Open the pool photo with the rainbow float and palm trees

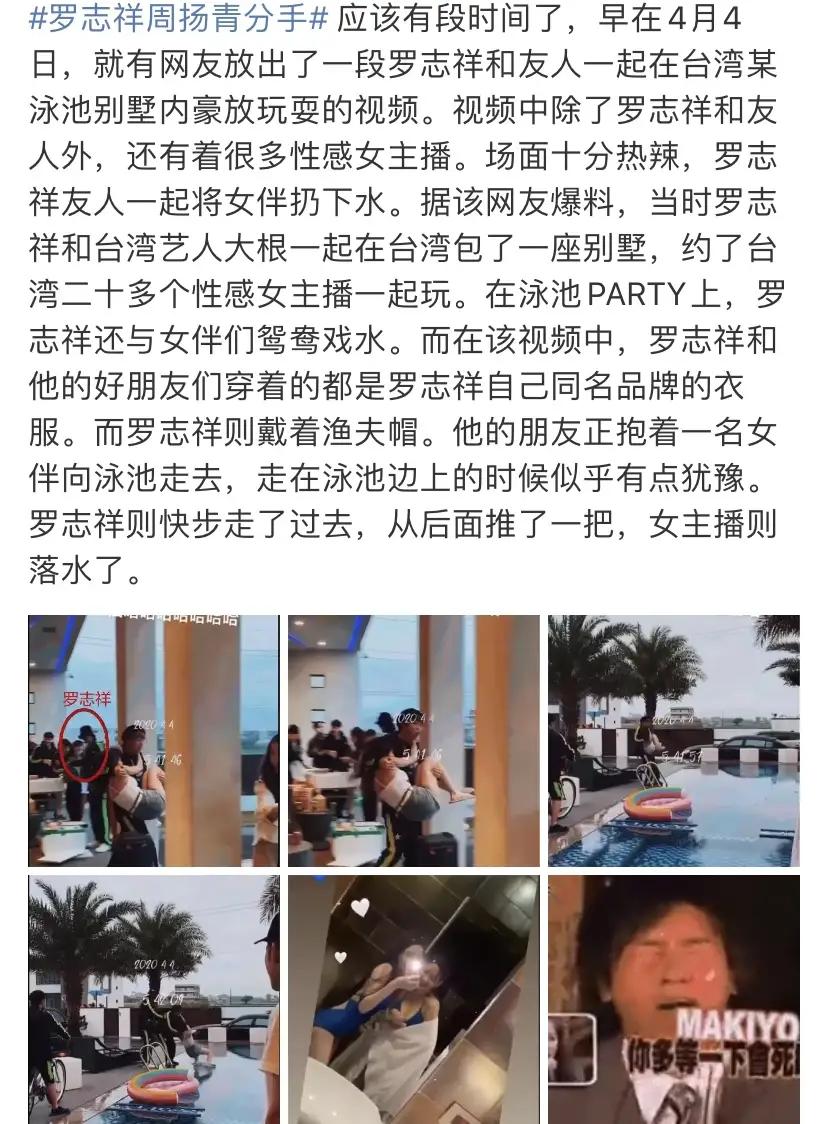pos(673,740)
